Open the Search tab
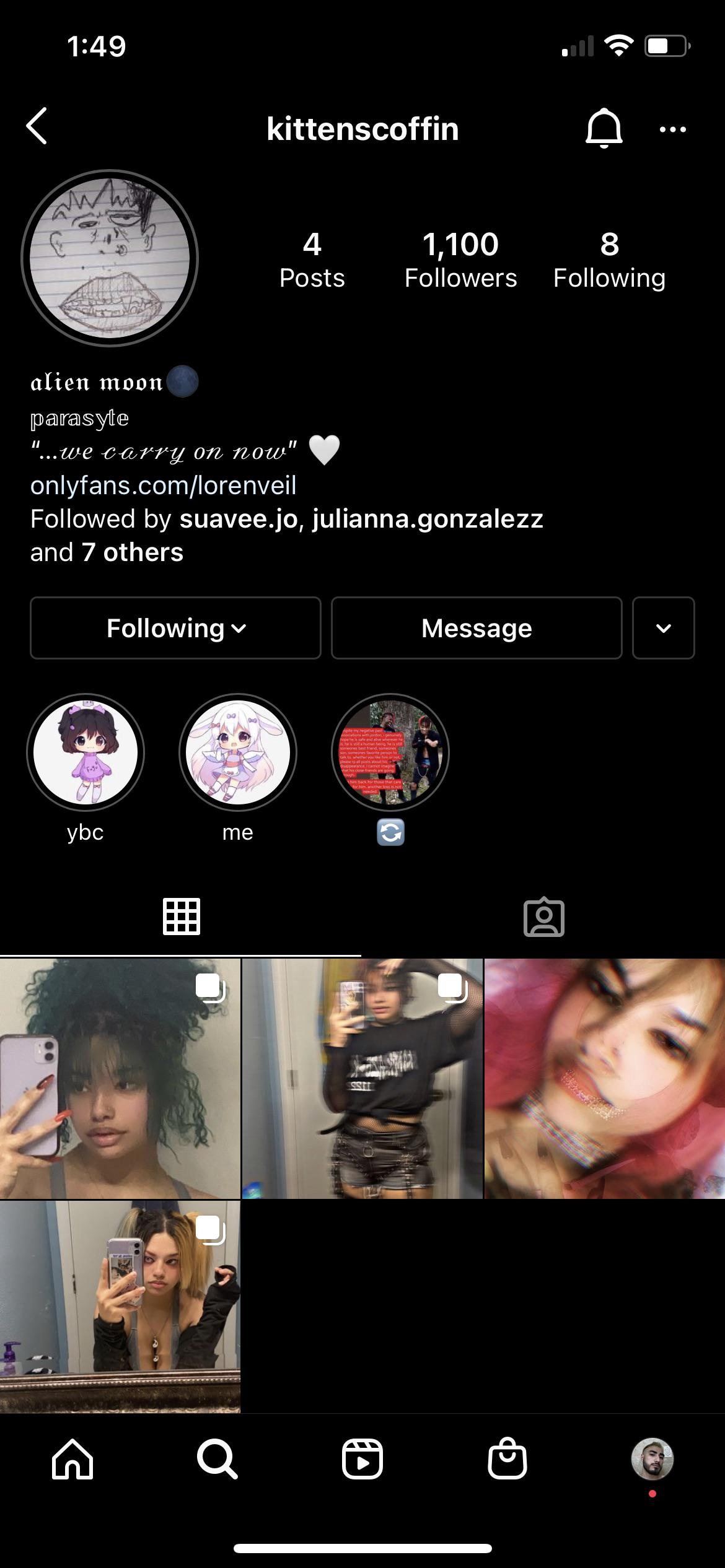The width and height of the screenshot is (725, 1568). click(x=217, y=1459)
